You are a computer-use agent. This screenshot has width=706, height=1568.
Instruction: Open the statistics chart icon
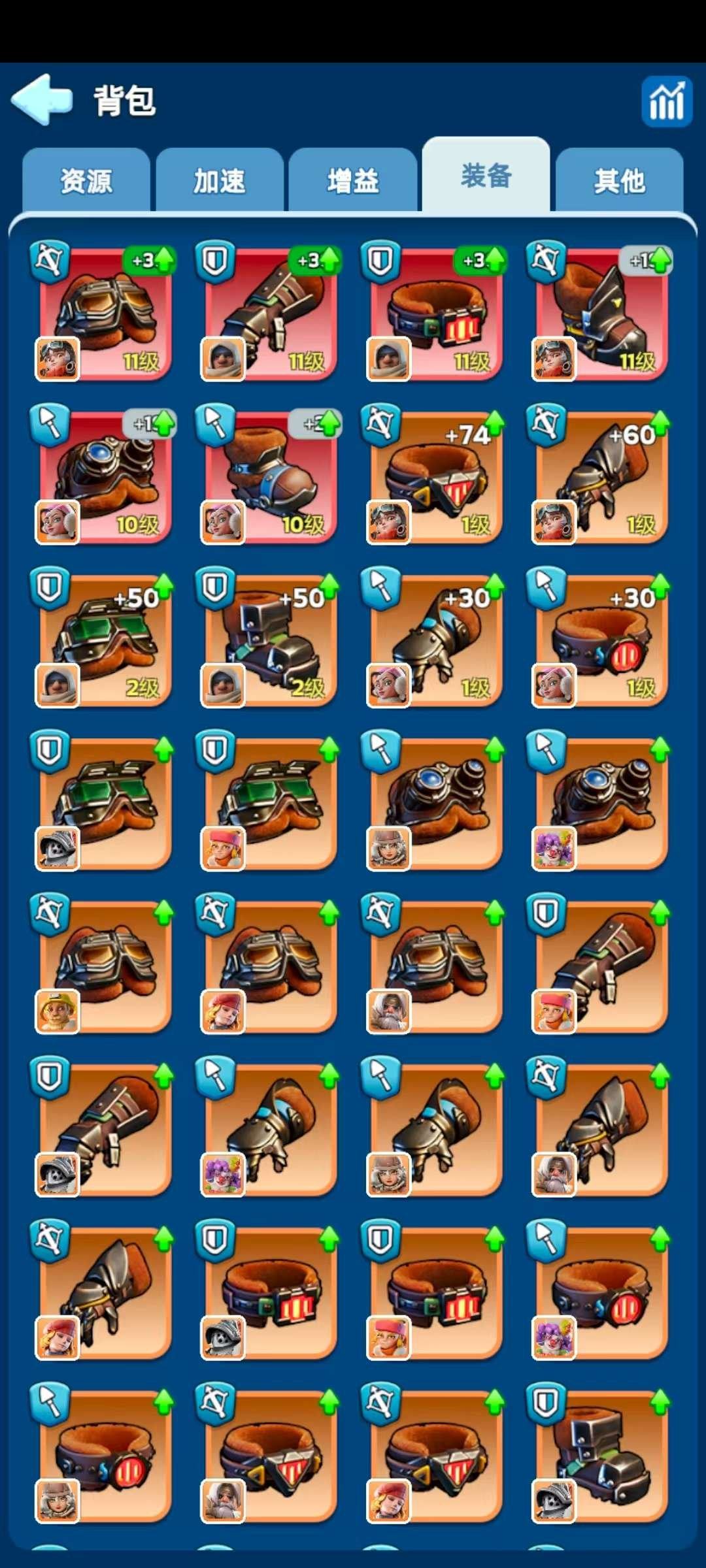coord(666,101)
